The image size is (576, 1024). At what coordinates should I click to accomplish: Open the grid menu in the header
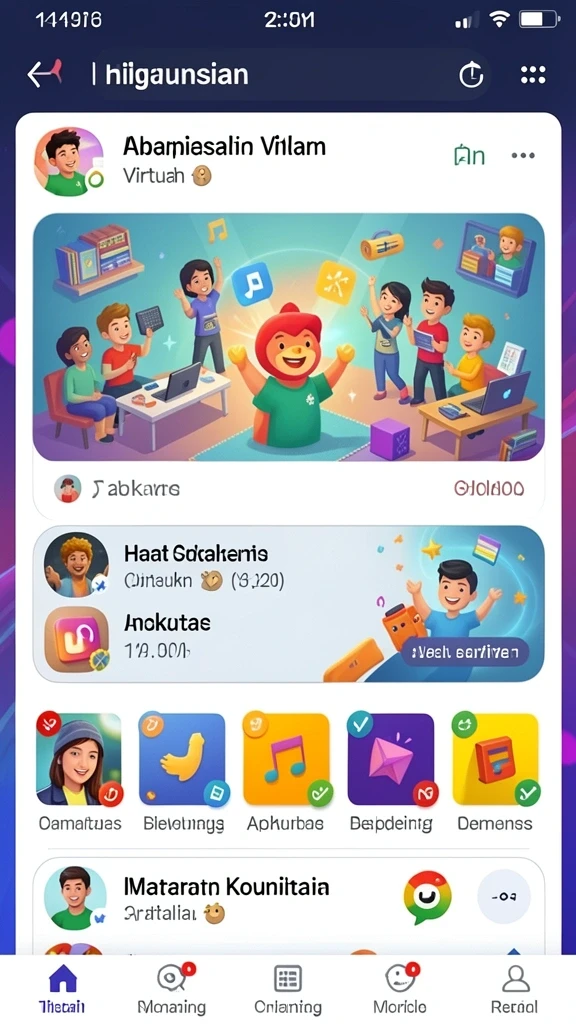point(533,75)
